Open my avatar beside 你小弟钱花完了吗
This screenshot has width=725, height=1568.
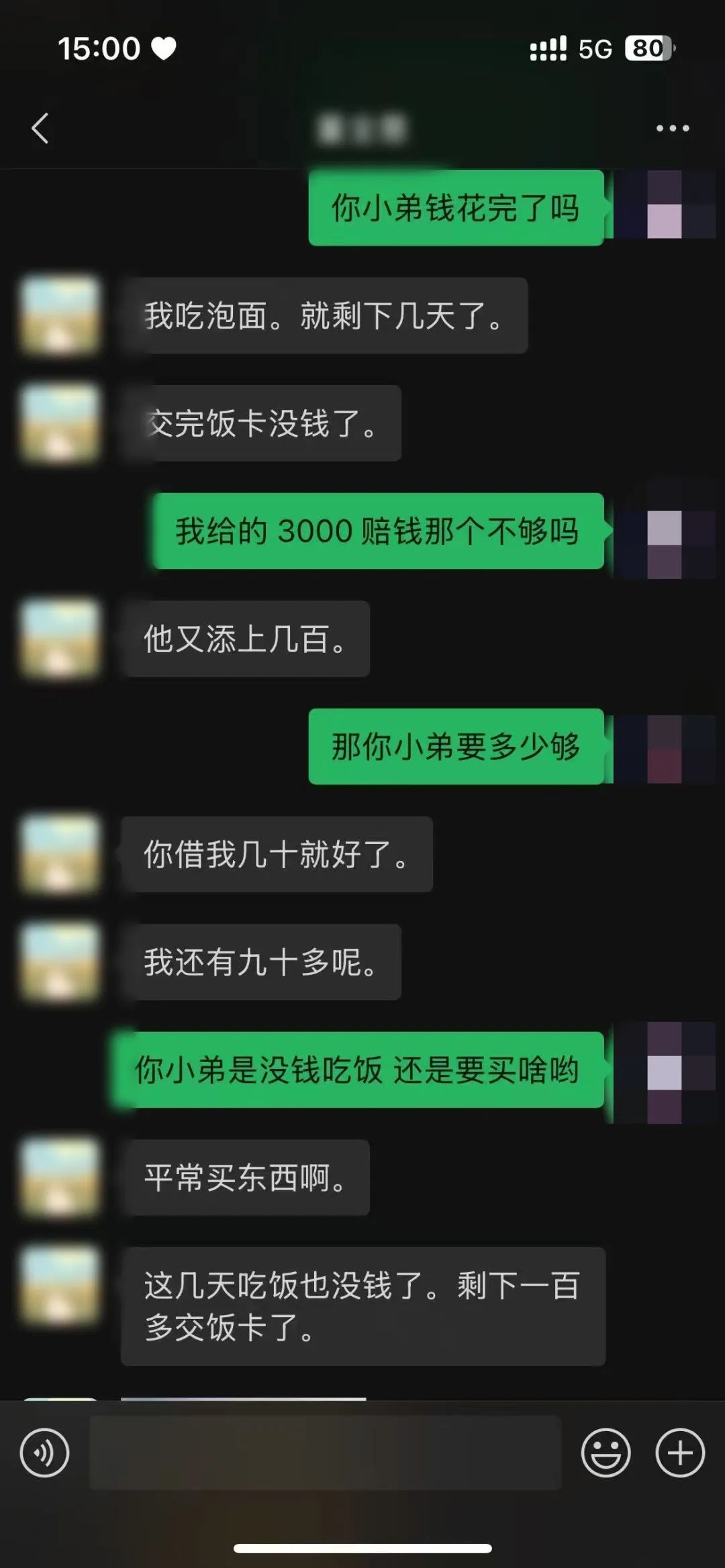[x=665, y=205]
